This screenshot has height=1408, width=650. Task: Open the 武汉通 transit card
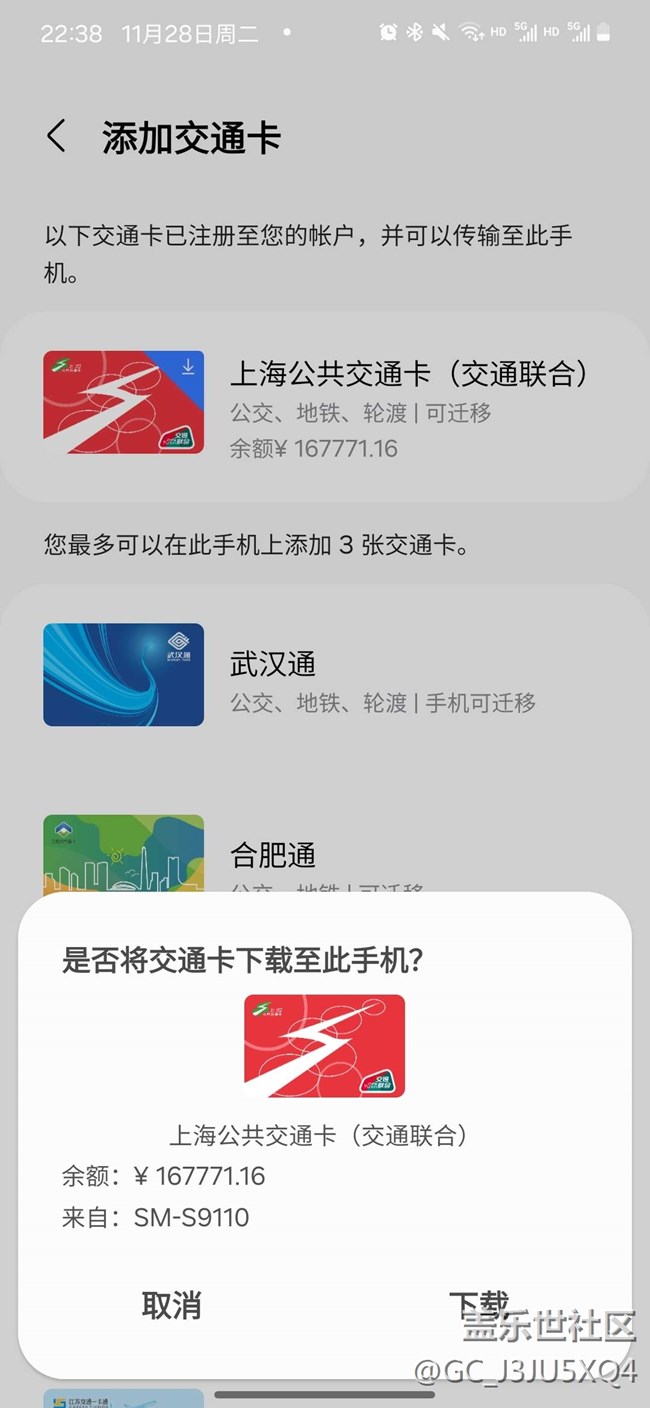coord(324,675)
